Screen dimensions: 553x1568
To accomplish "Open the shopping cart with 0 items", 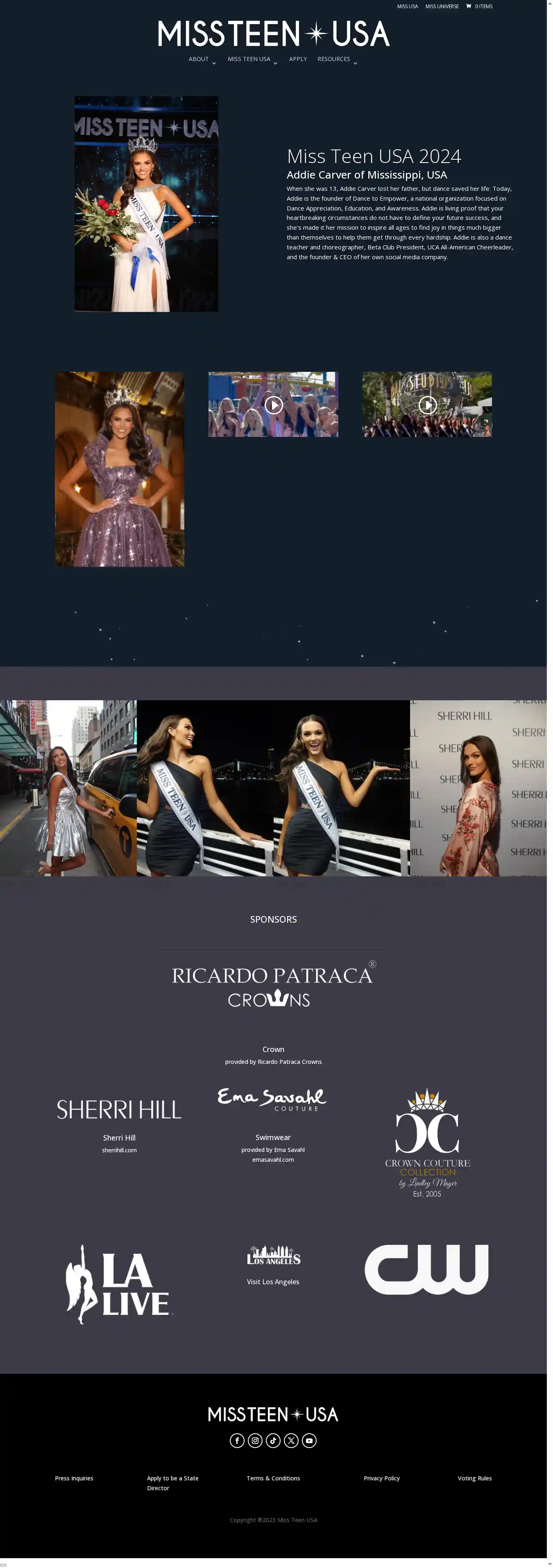I will tap(479, 7).
